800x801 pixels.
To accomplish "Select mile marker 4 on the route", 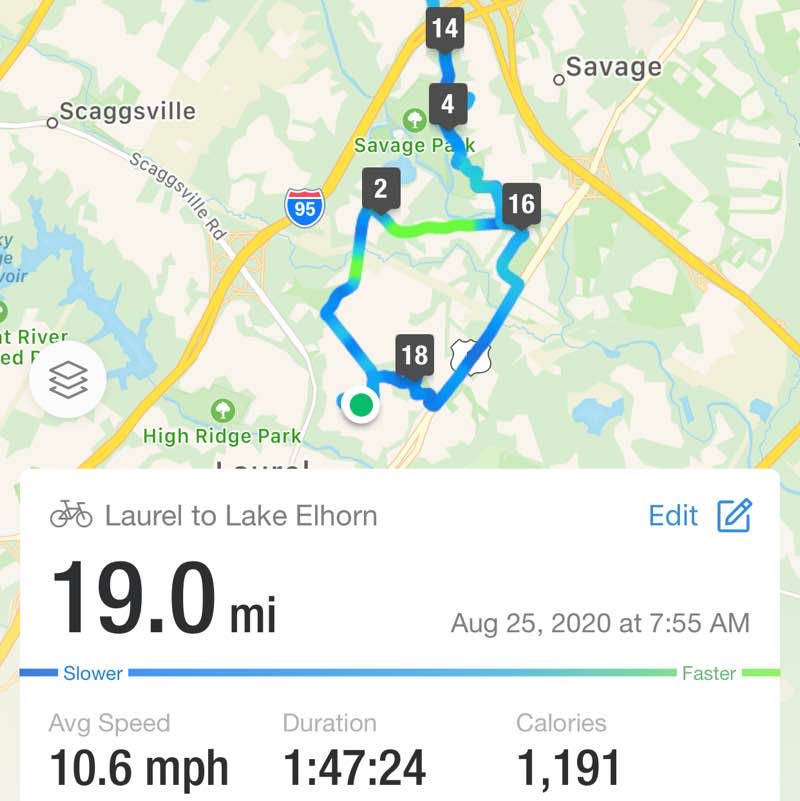I will [x=447, y=100].
